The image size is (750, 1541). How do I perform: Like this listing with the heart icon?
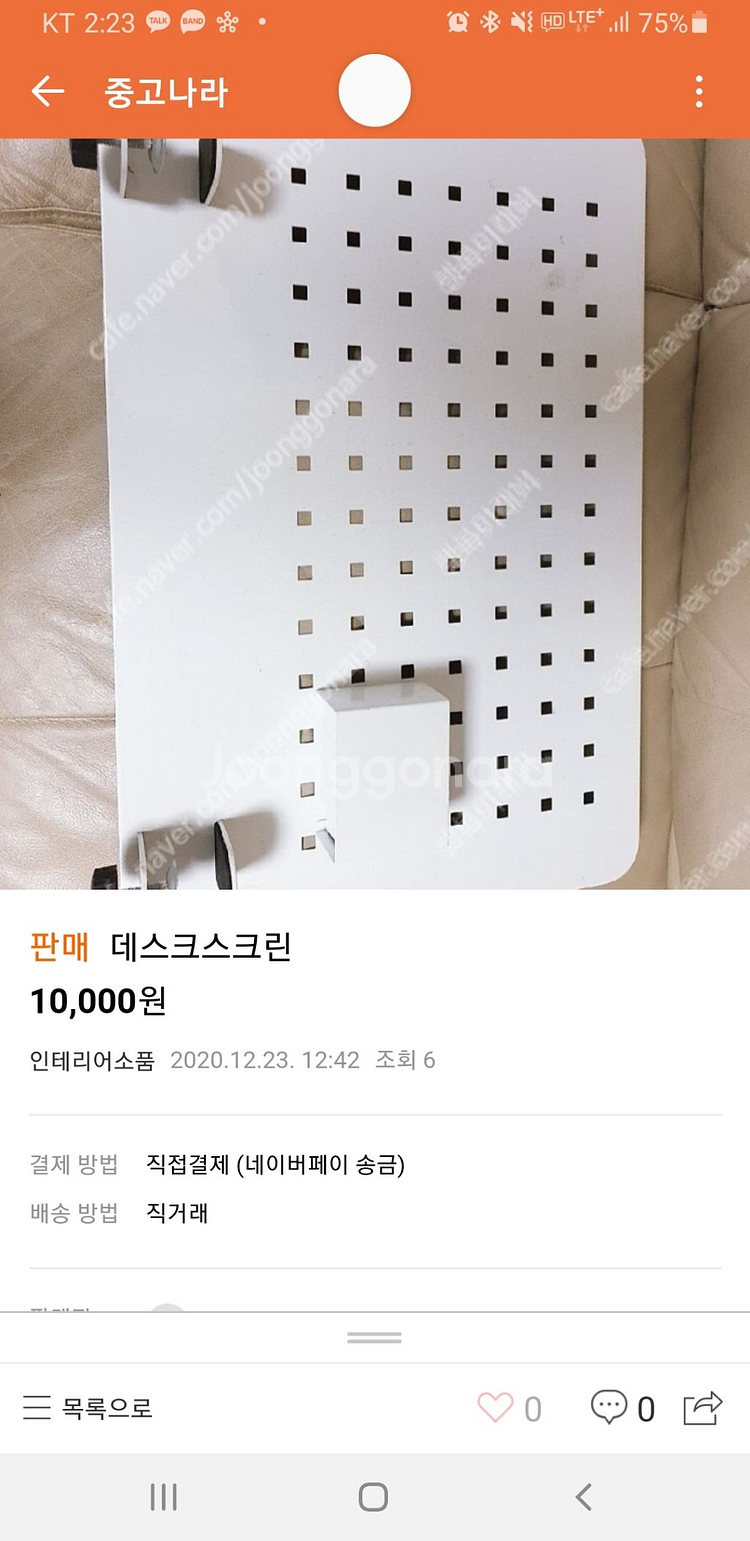pyautogui.click(x=495, y=1408)
